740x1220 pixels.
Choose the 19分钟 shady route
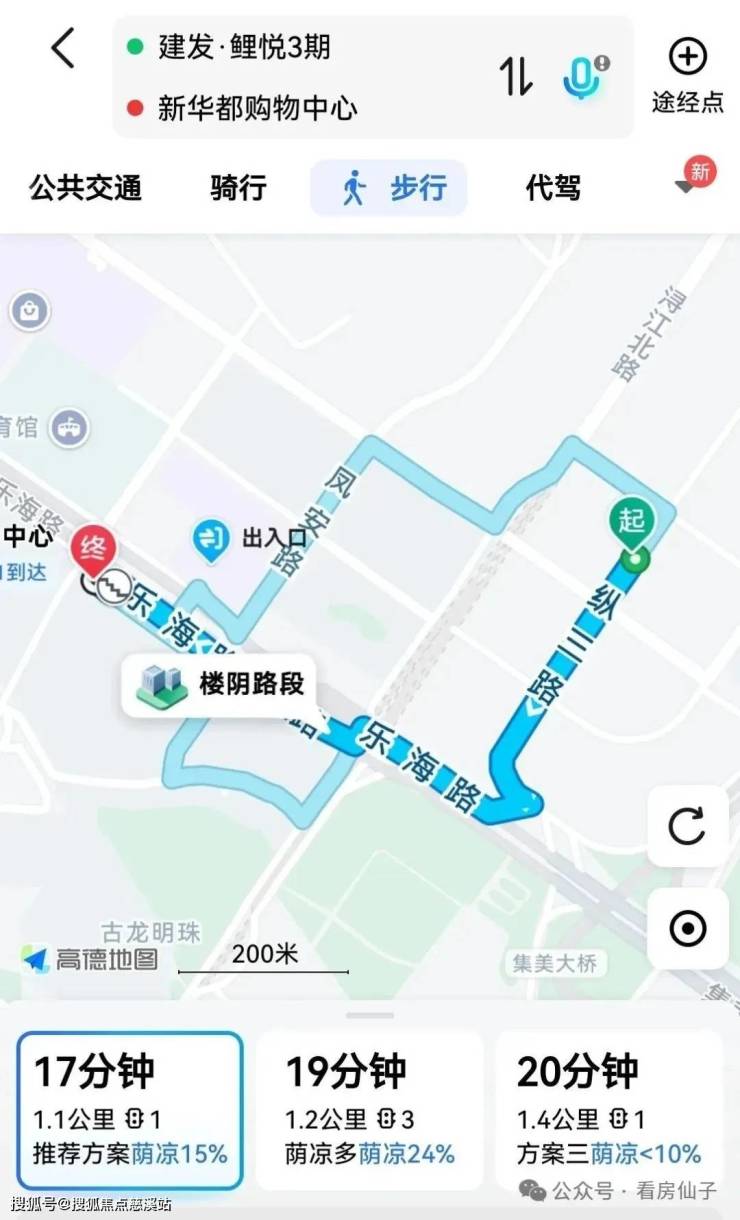coord(370,1110)
